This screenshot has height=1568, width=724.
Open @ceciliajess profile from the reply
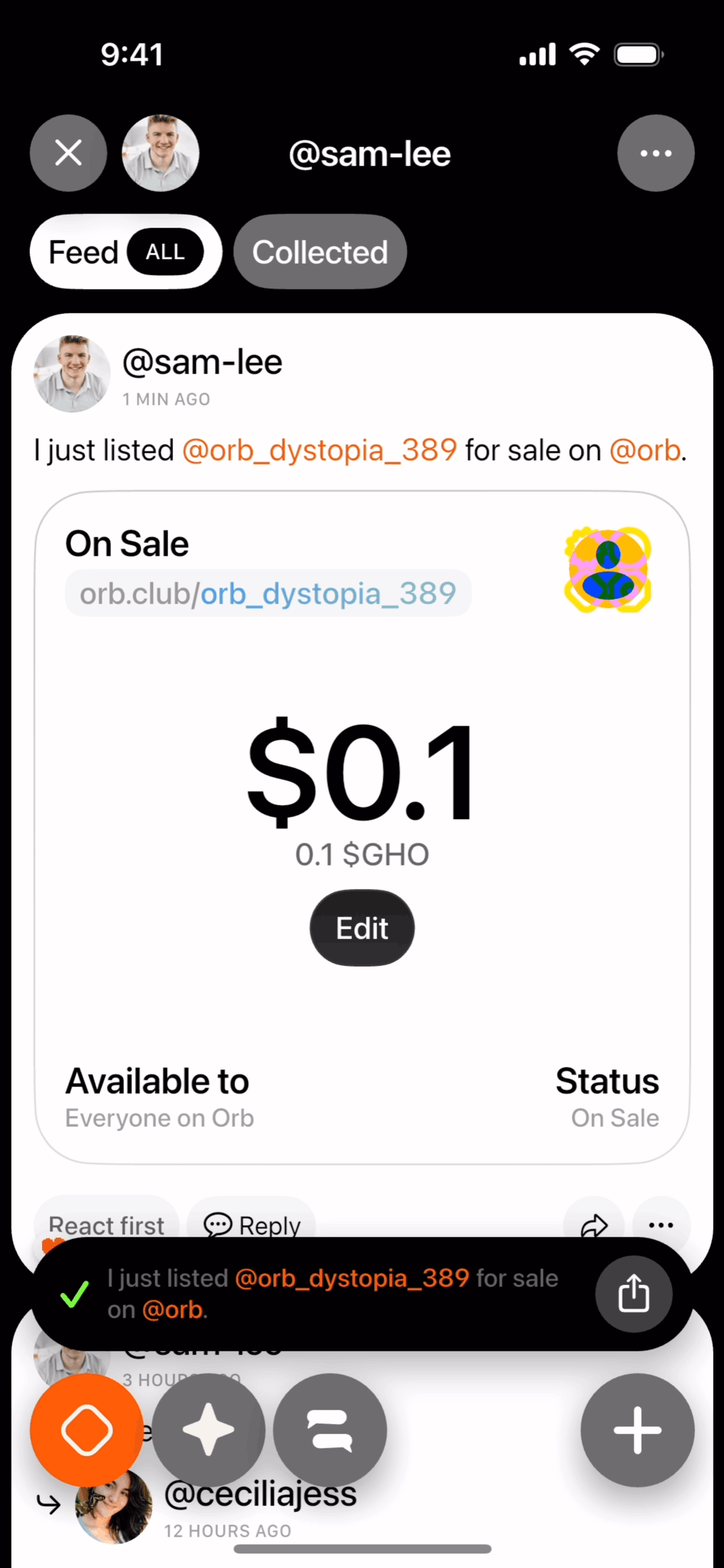pos(260,1494)
